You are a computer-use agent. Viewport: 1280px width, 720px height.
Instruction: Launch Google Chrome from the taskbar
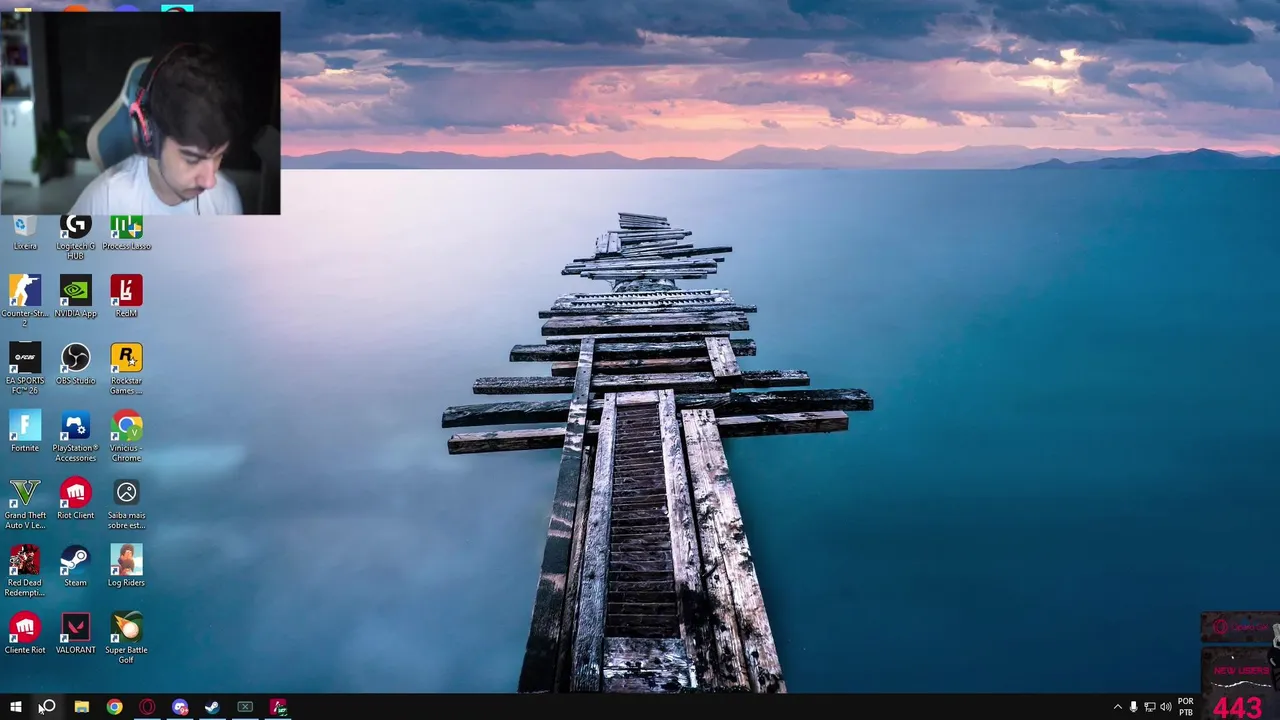coord(114,707)
